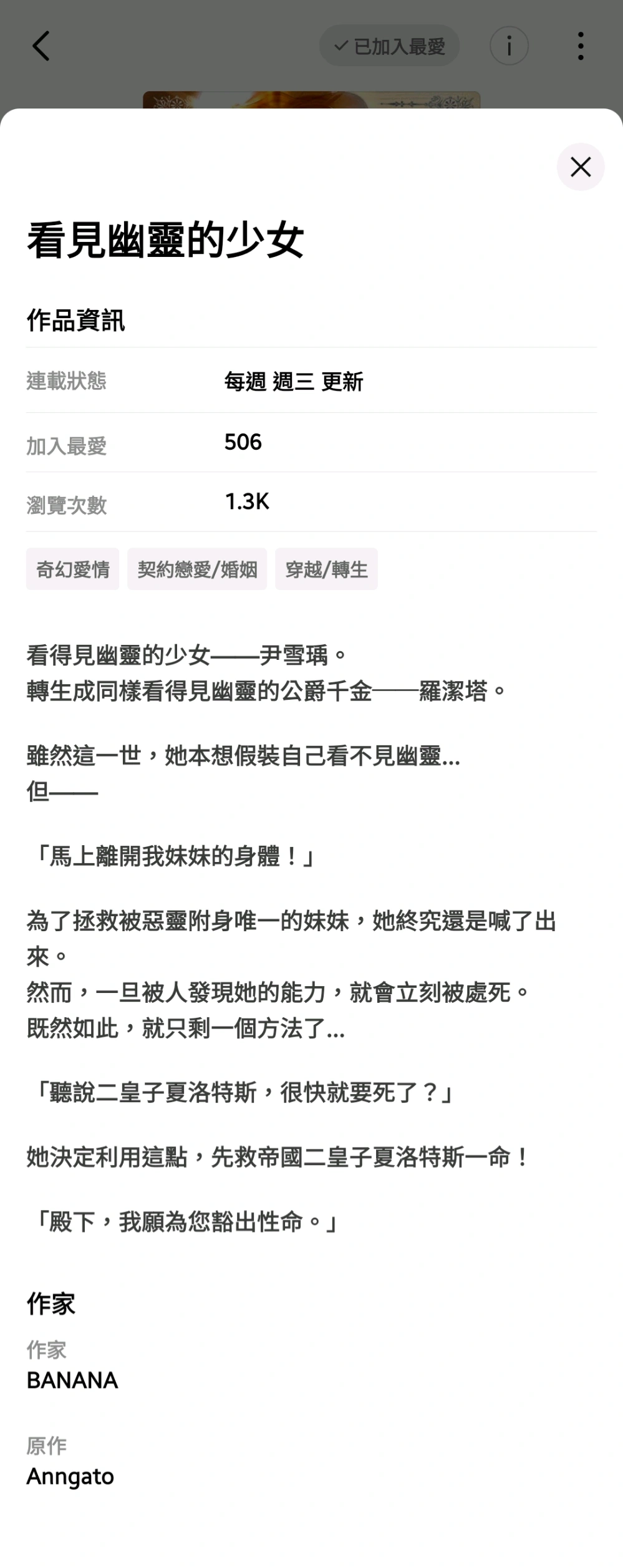Open the 契約戀愛/婚姻 tag
This screenshot has width=623, height=1568.
click(197, 569)
